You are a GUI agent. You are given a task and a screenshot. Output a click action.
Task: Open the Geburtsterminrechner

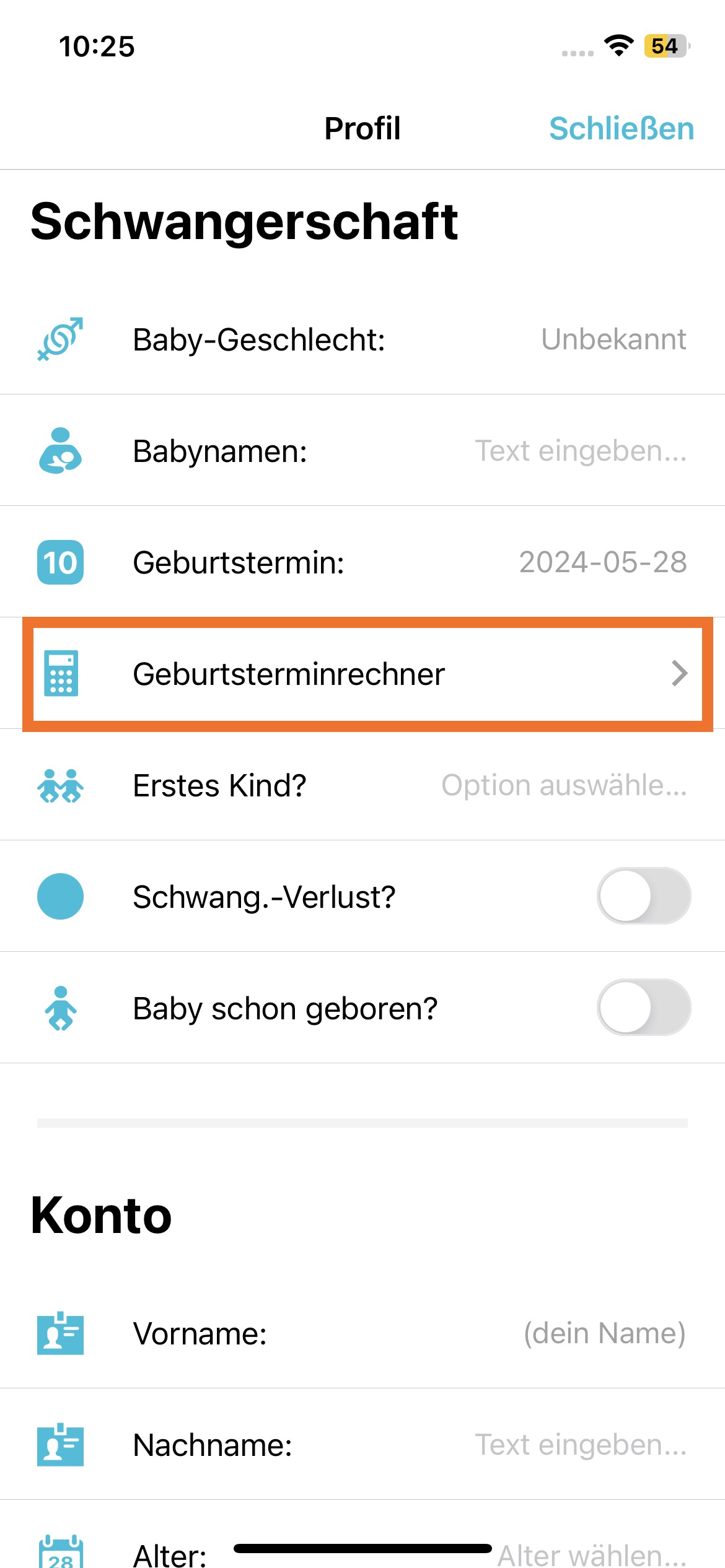coord(362,674)
